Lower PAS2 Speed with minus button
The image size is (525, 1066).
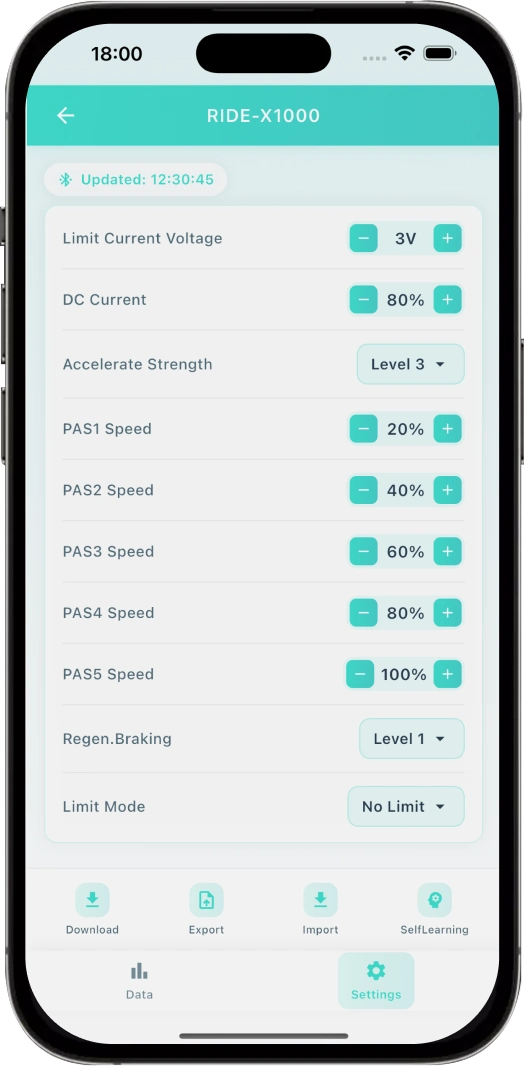(x=364, y=490)
